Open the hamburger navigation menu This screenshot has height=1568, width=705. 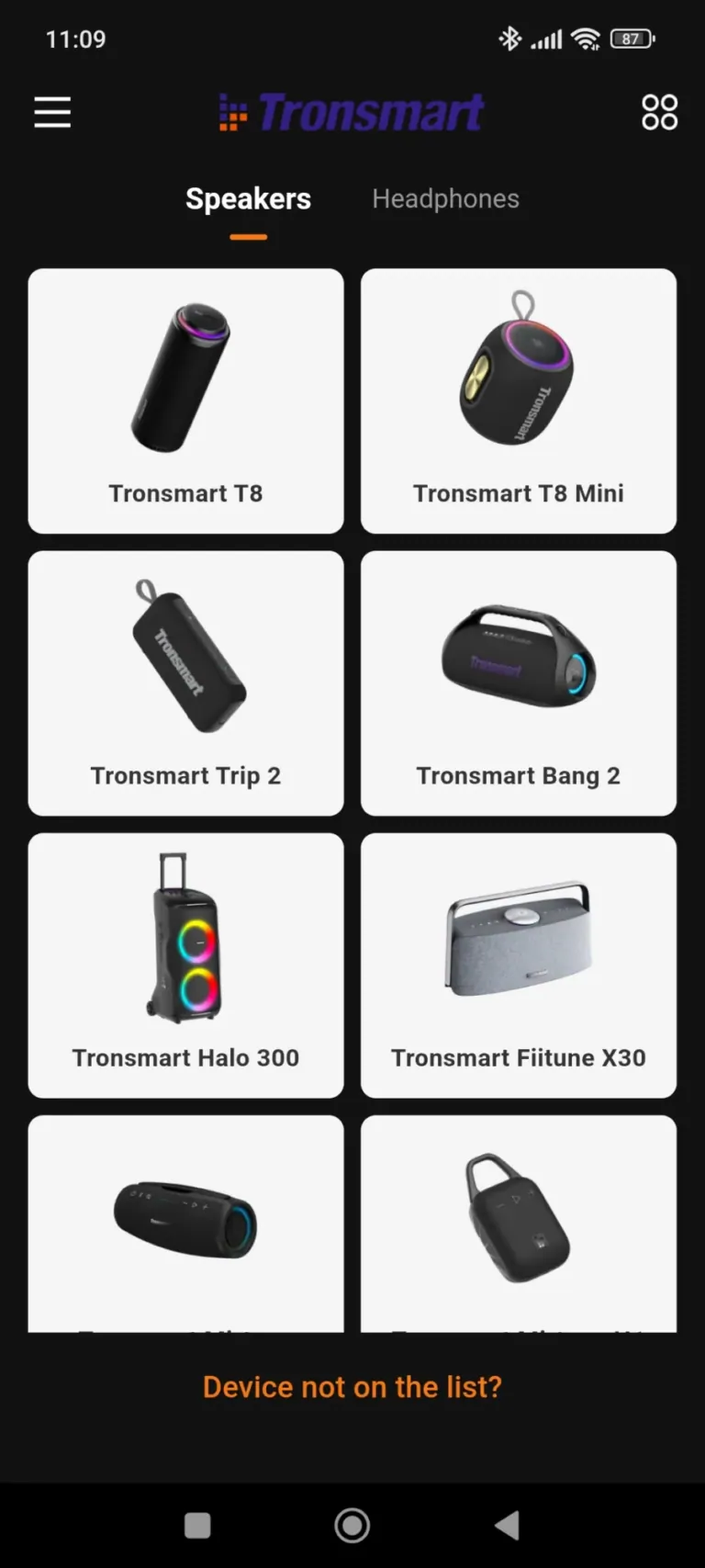point(51,112)
